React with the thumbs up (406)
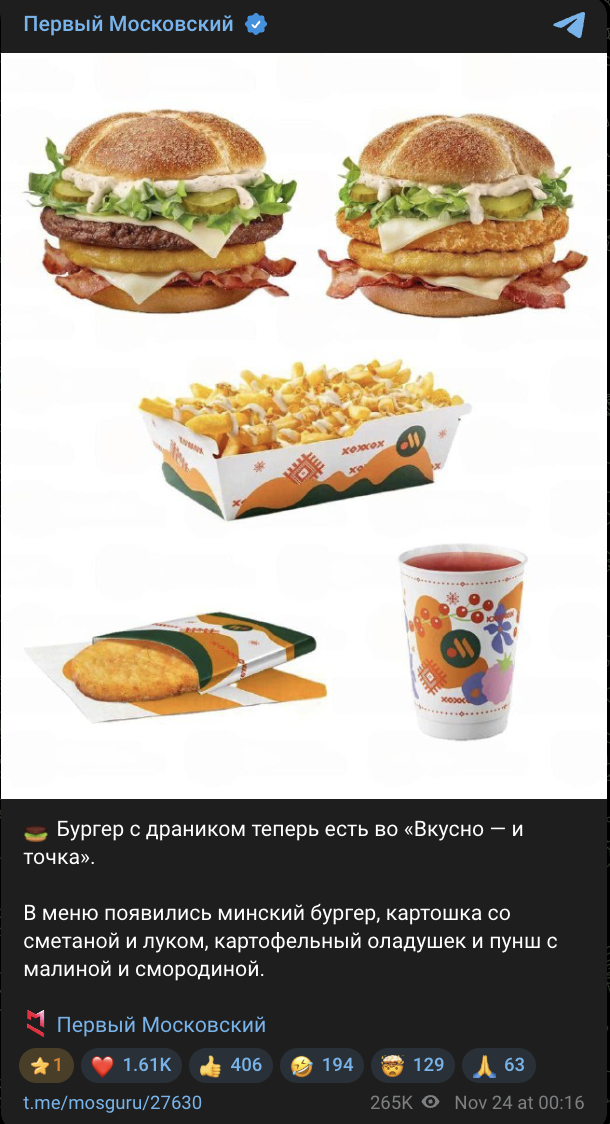The width and height of the screenshot is (610, 1124). 230,1065
